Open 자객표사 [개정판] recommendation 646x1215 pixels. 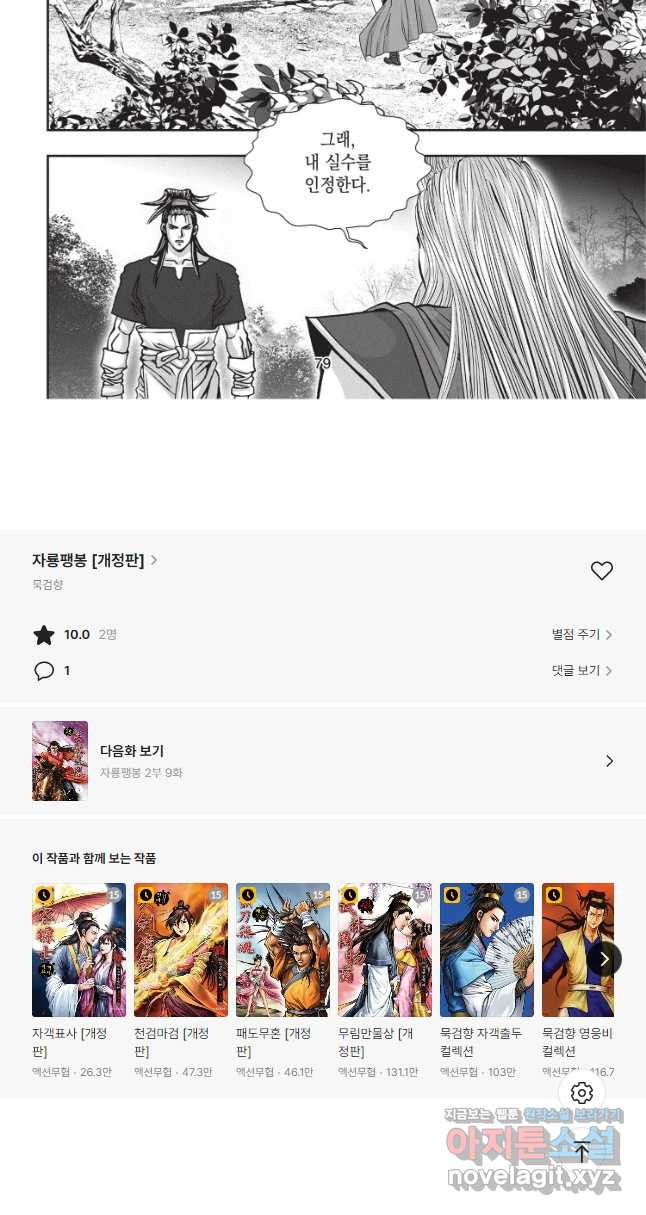(79, 950)
